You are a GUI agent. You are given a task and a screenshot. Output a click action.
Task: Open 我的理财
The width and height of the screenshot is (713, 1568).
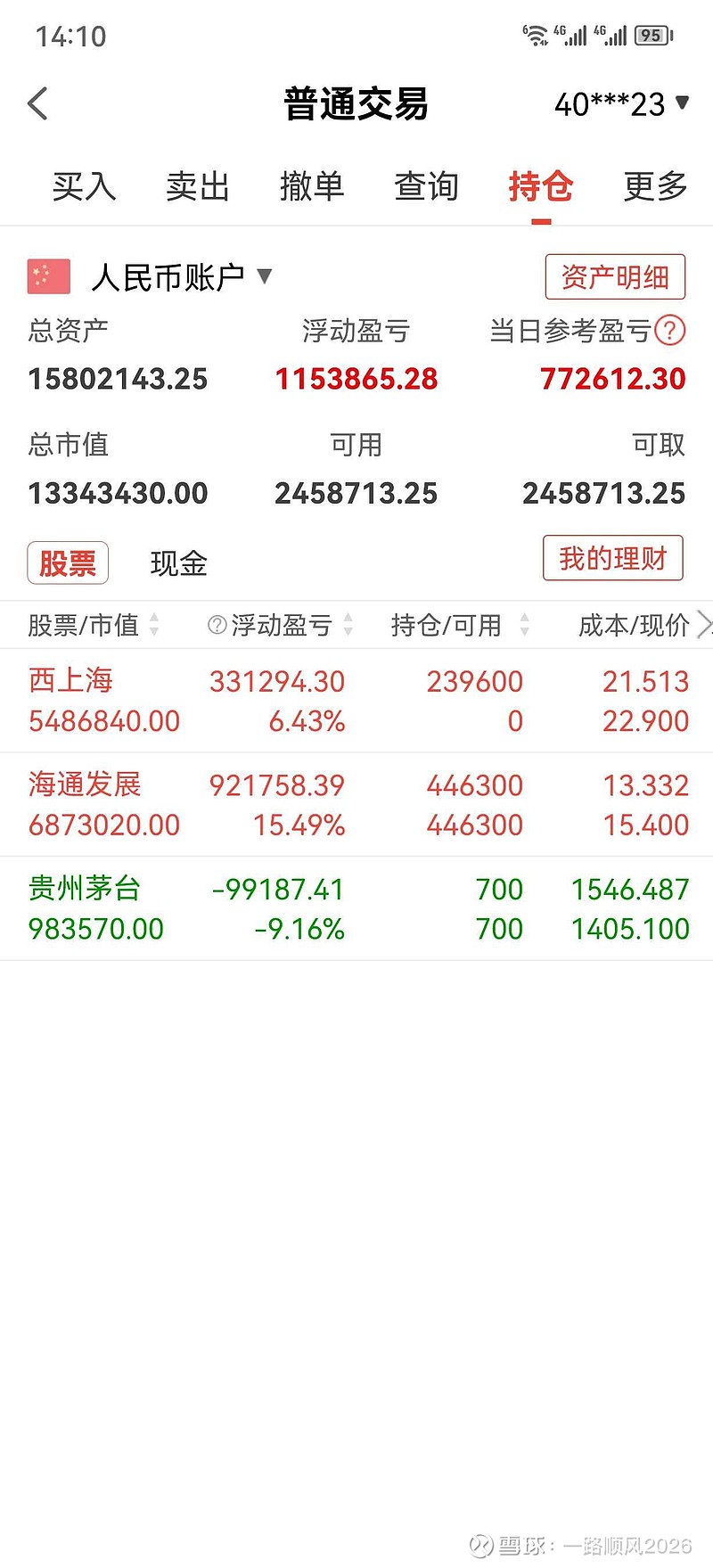613,559
